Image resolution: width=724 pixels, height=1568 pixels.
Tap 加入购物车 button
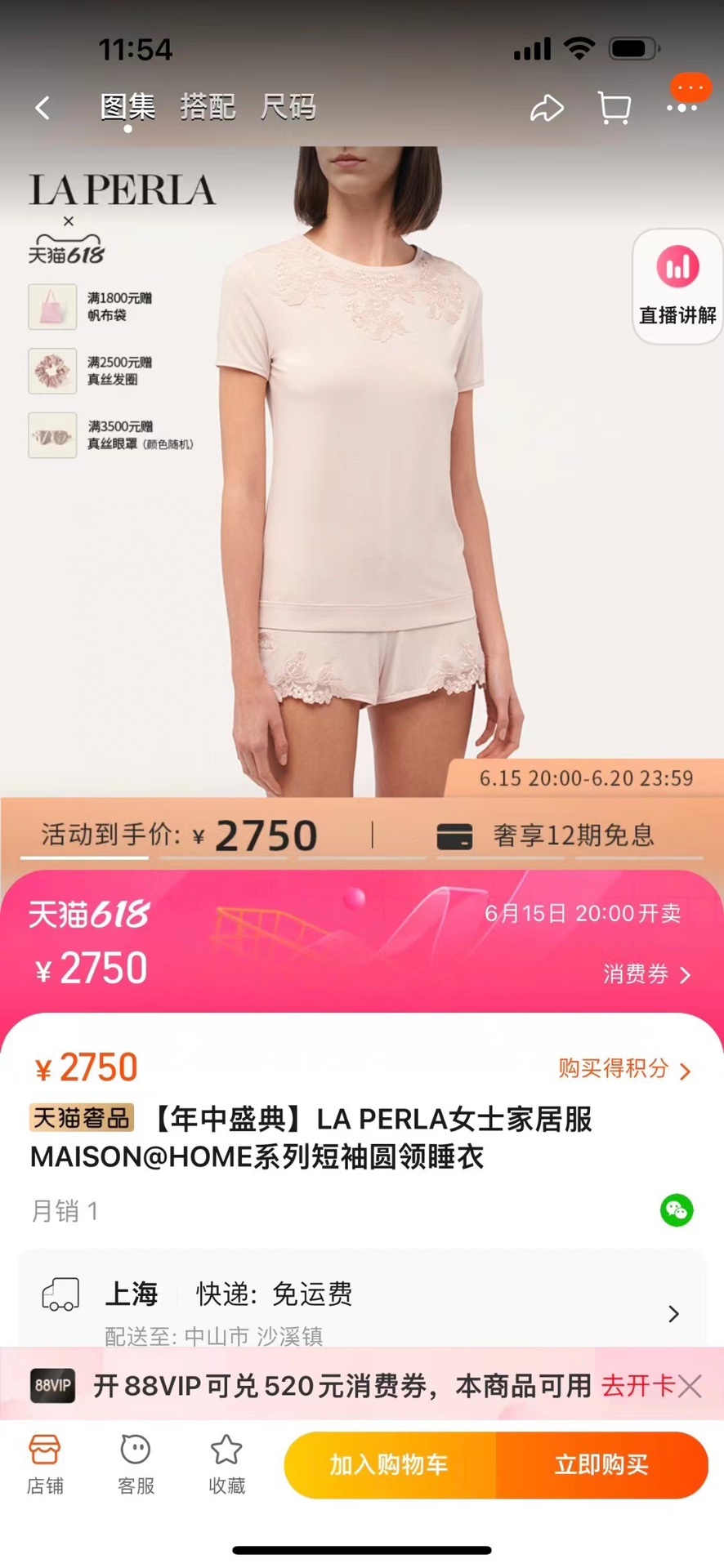coord(390,1465)
